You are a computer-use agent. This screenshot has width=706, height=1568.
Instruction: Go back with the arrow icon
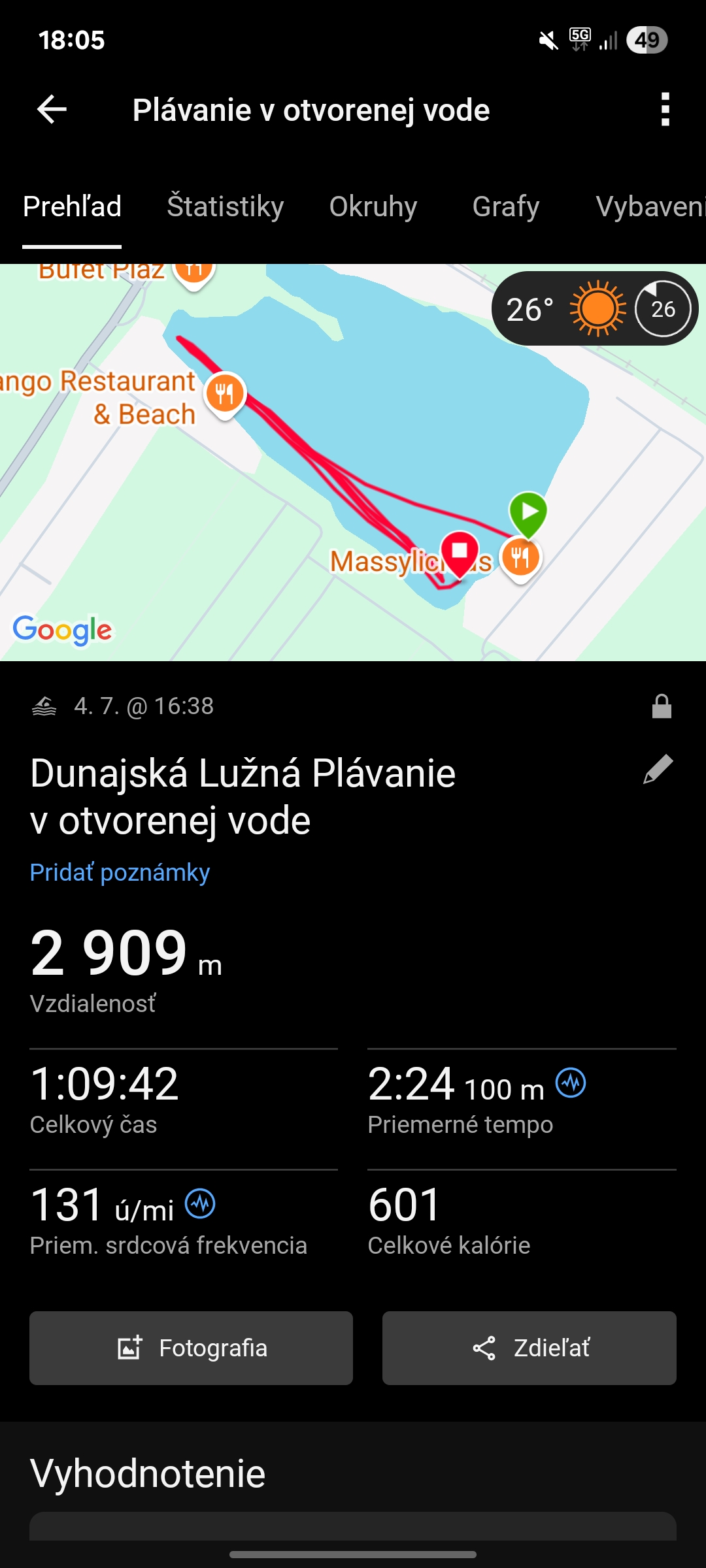[x=52, y=109]
